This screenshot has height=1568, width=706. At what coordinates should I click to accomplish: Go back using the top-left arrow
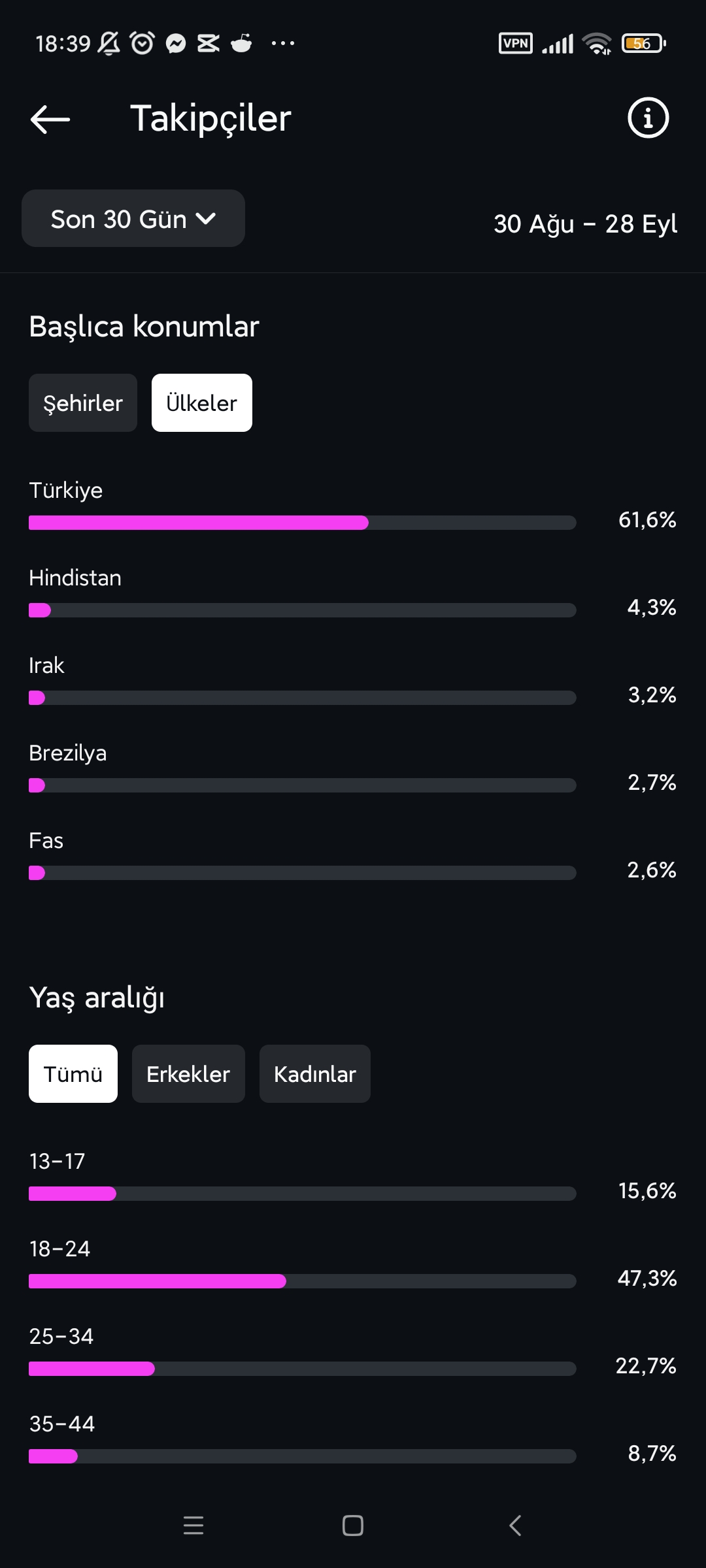(x=50, y=119)
